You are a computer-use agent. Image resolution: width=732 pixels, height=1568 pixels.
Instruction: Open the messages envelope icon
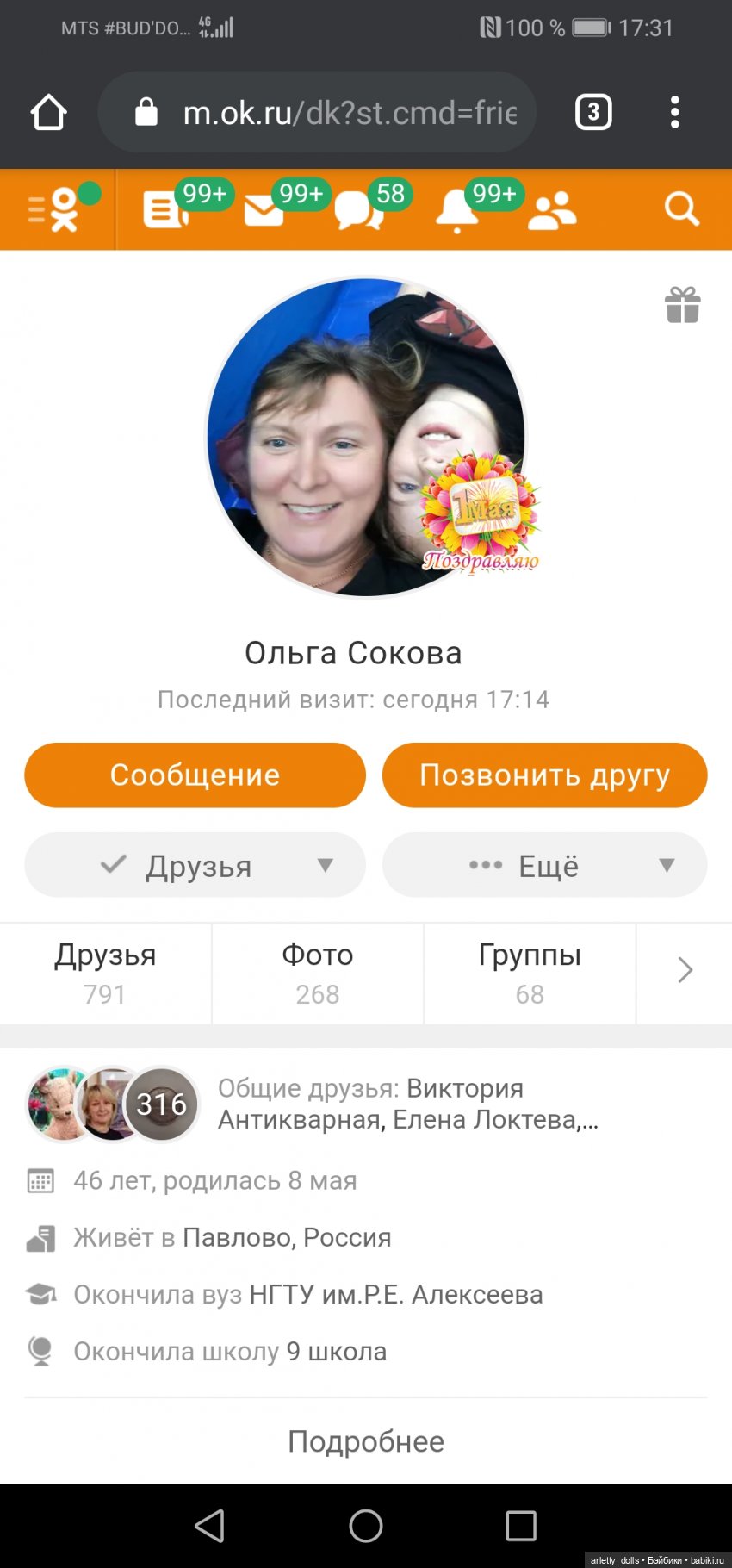tap(264, 210)
